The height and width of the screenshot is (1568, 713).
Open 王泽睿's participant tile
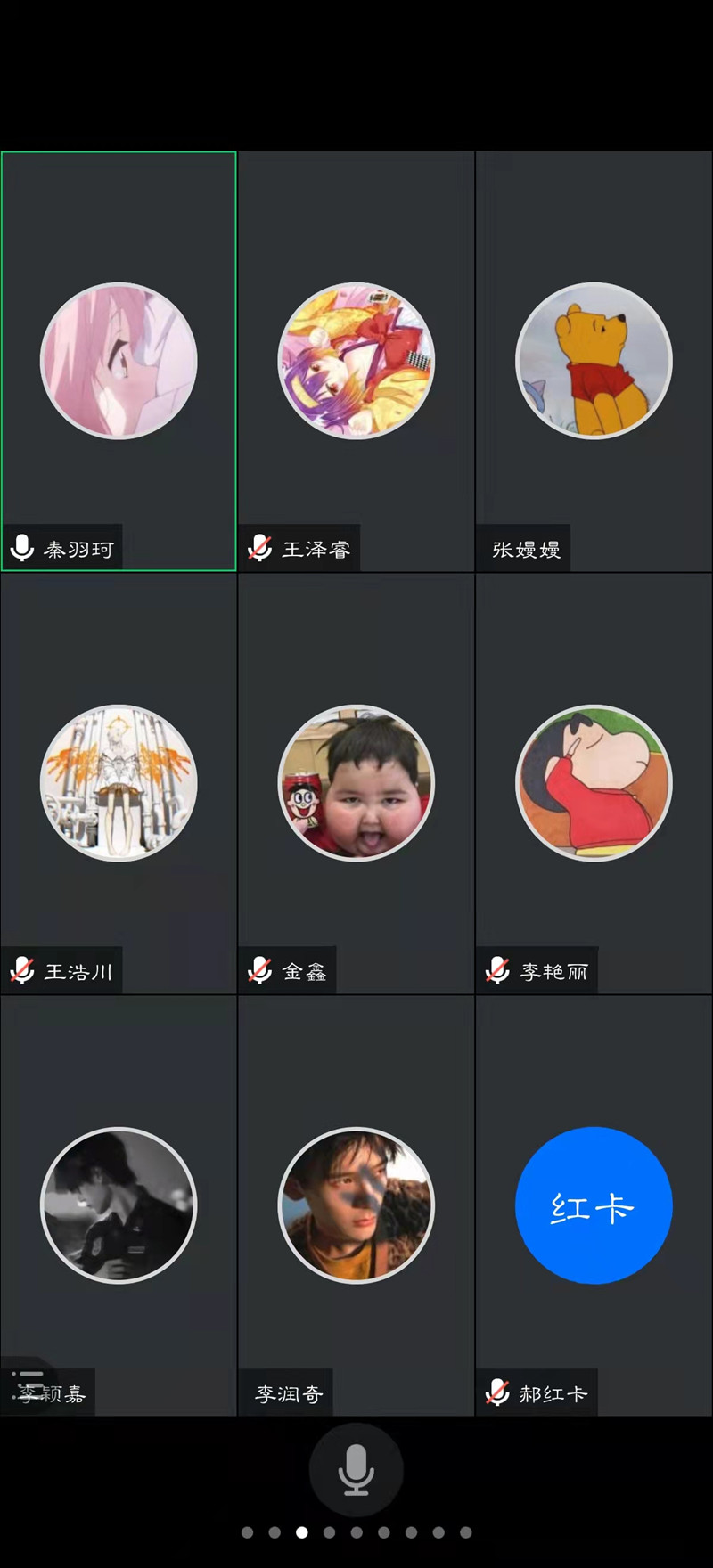(x=356, y=361)
